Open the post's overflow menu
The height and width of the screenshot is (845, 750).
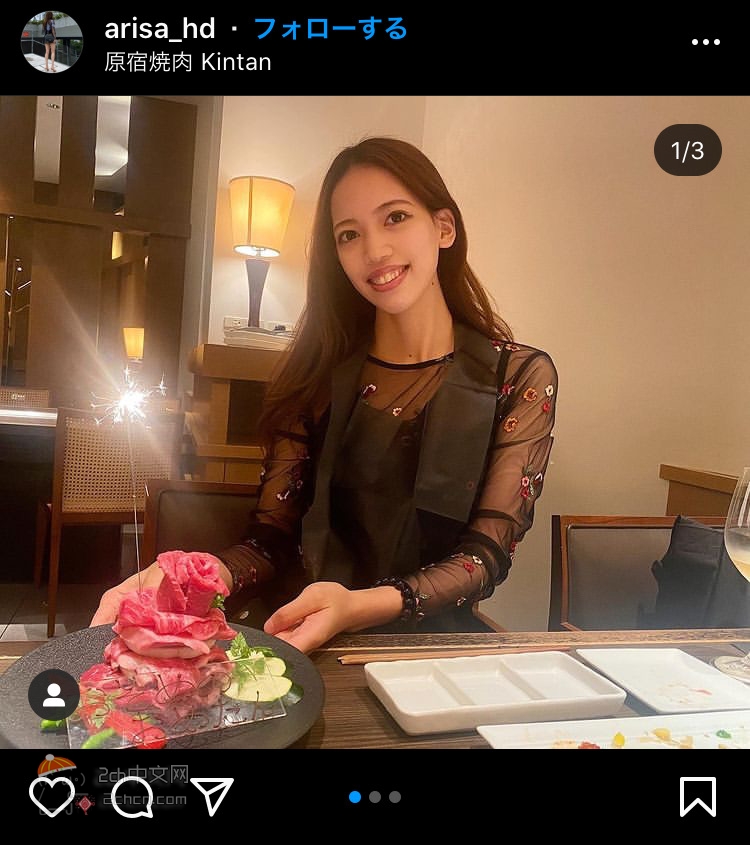tap(705, 42)
